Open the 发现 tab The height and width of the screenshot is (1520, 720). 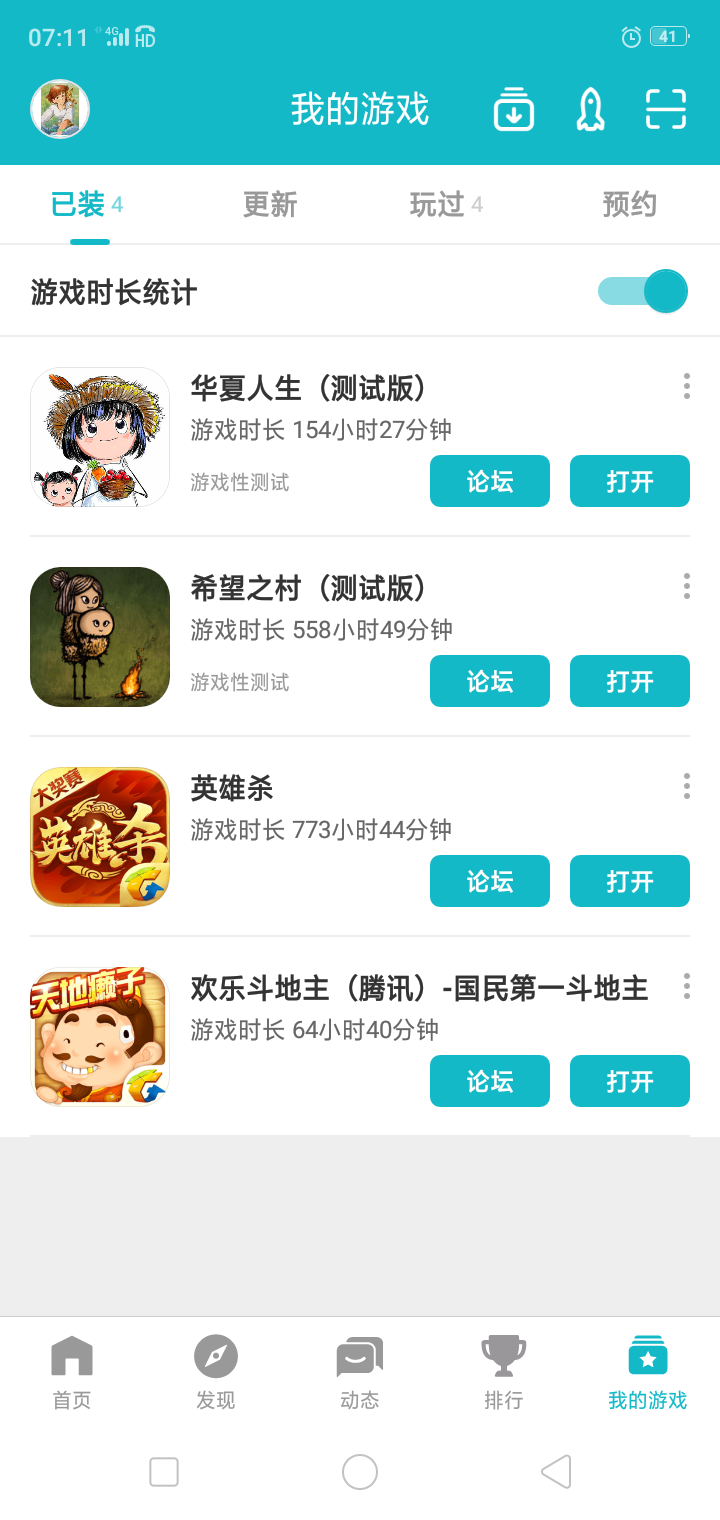click(216, 1372)
